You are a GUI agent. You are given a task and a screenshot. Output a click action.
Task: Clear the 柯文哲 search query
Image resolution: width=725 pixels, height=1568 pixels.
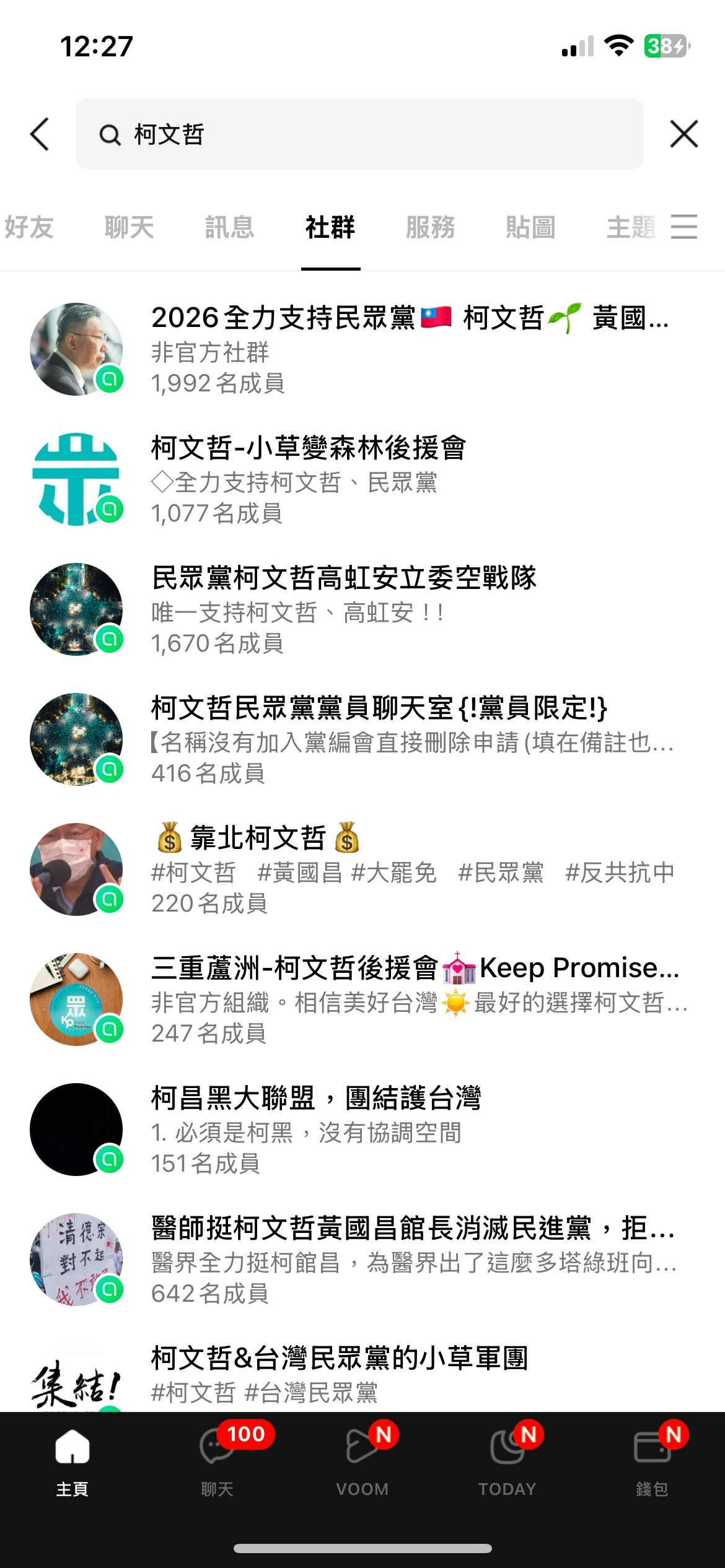click(x=683, y=134)
